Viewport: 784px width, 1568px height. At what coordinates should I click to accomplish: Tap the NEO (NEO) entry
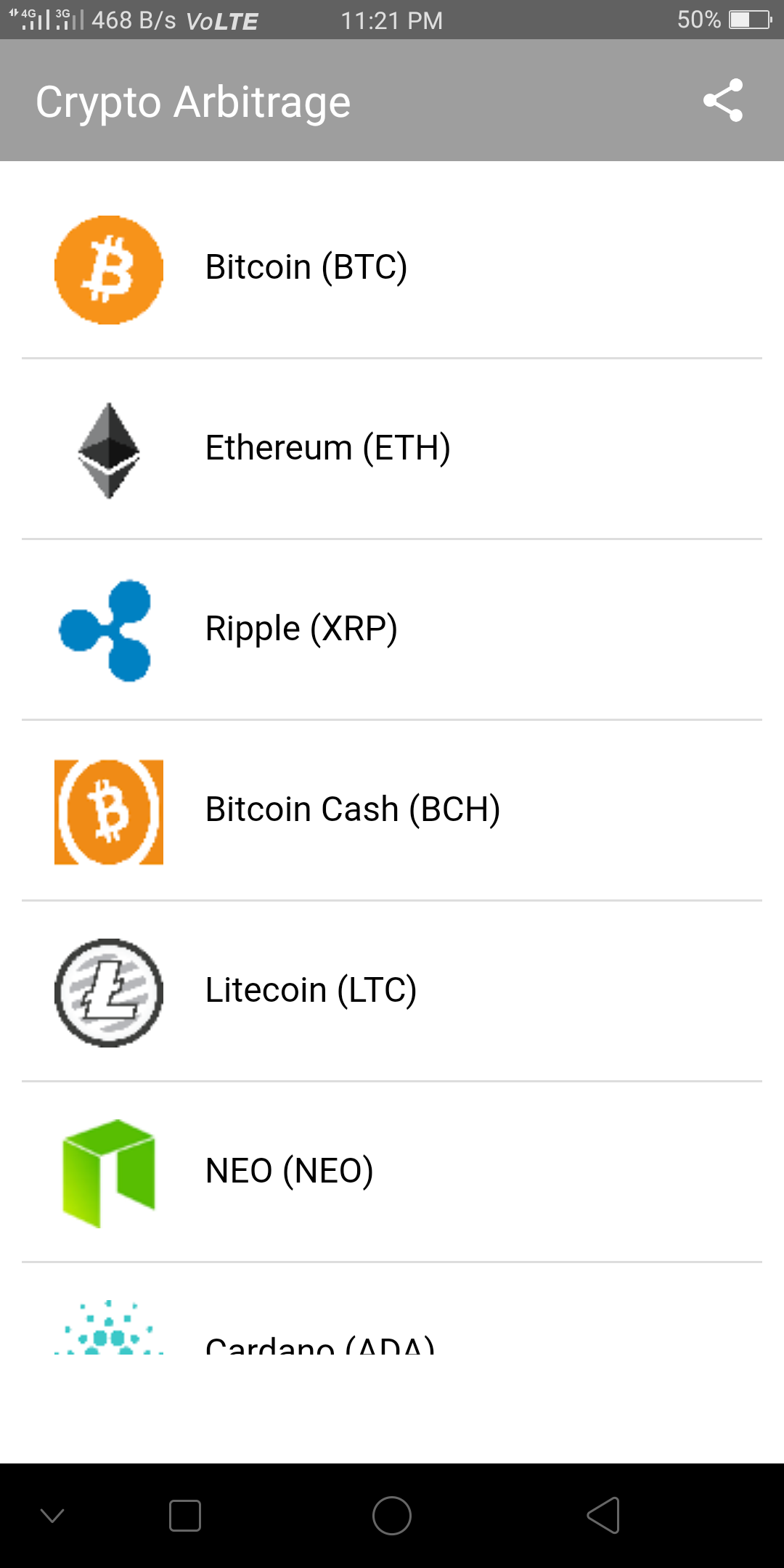pyautogui.click(x=392, y=1172)
